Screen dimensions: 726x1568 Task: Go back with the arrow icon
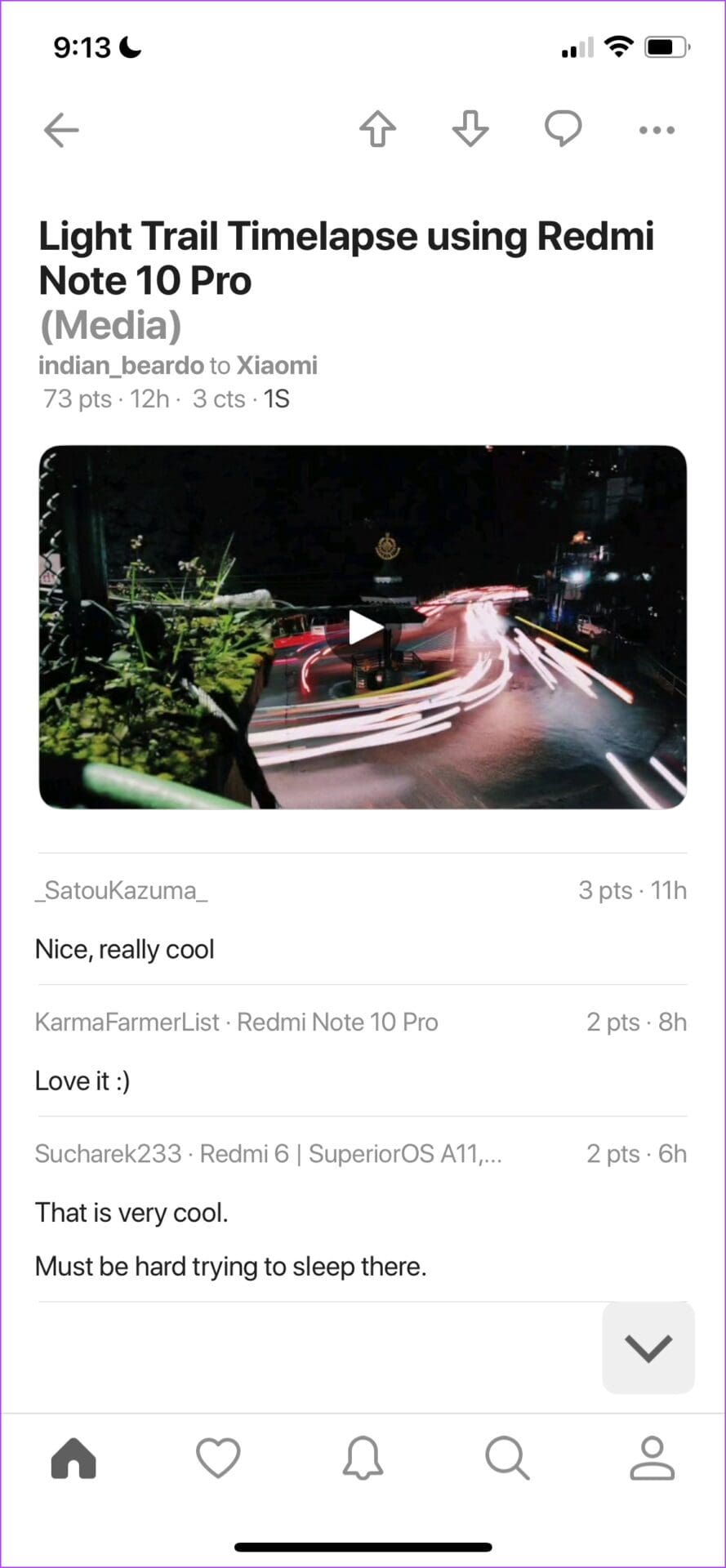61,130
